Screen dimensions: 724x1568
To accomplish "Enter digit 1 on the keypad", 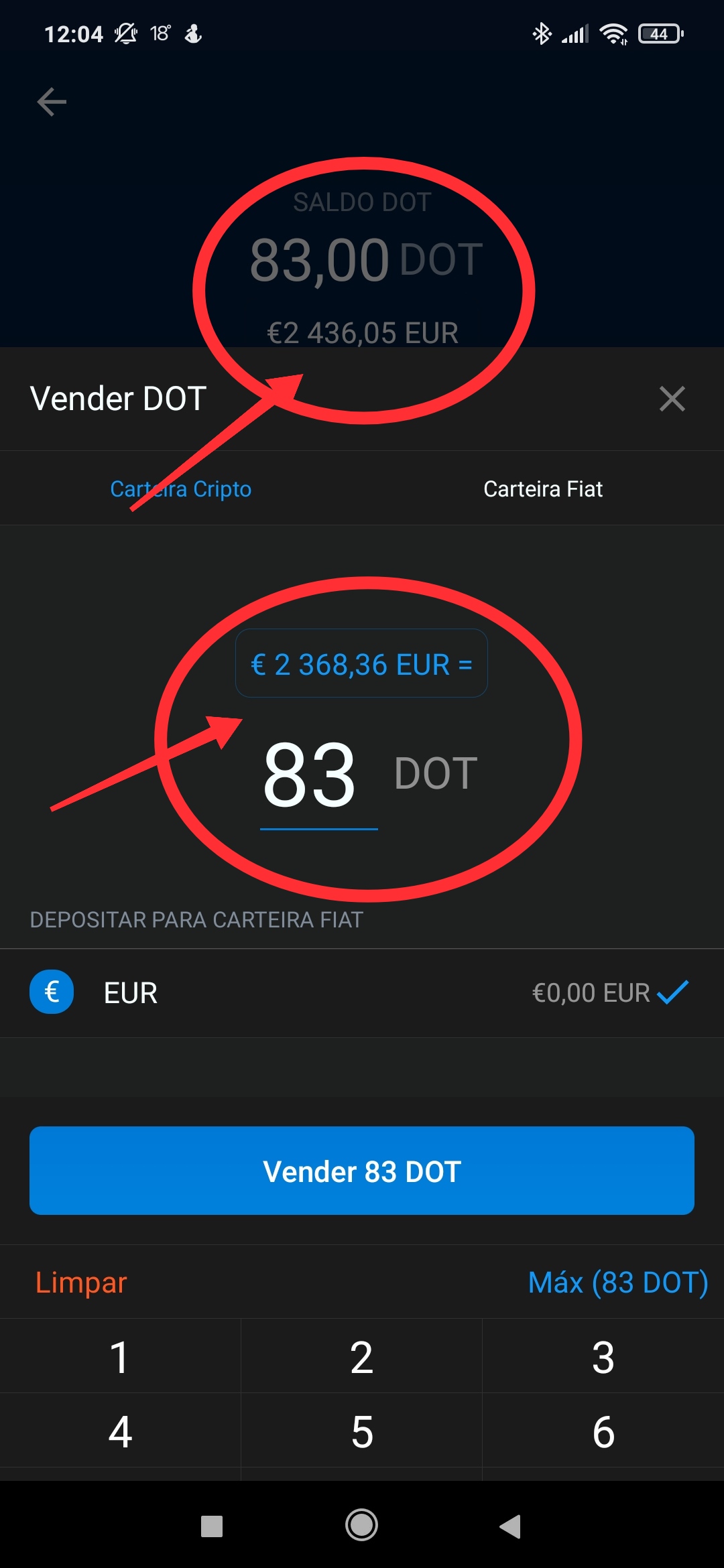I will [120, 1358].
